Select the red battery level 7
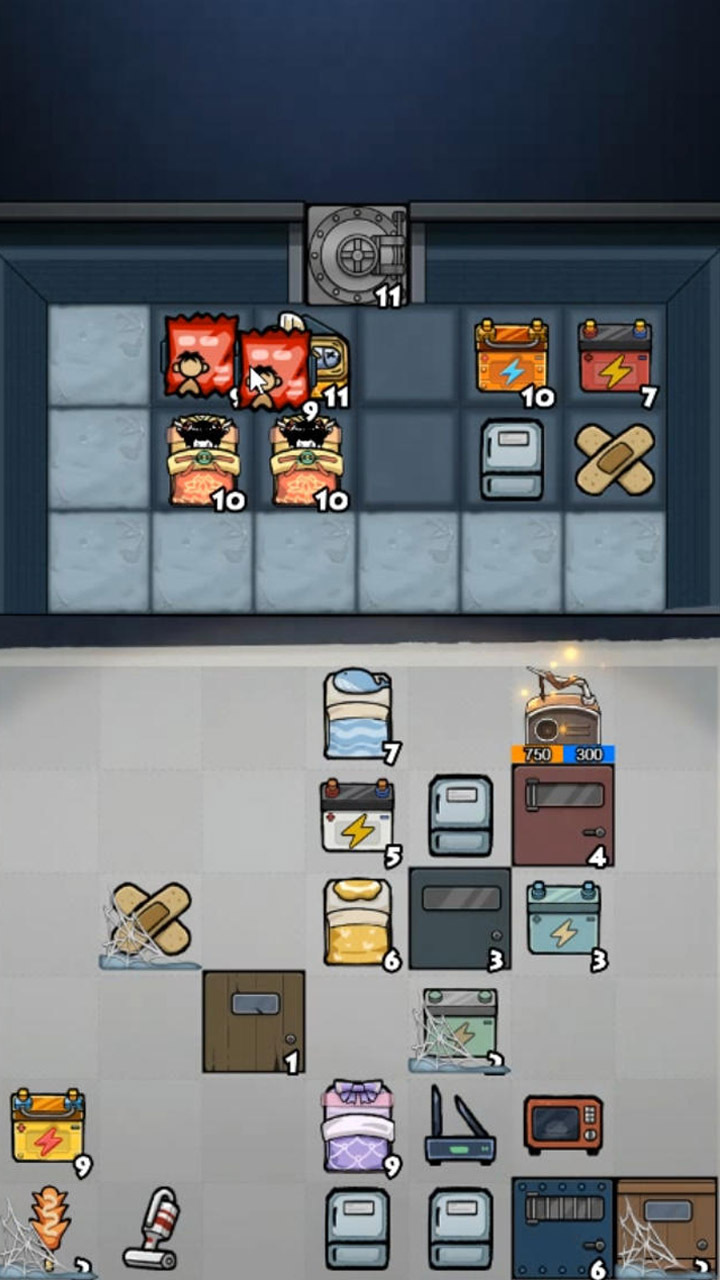Image resolution: width=720 pixels, height=1280 pixels. (x=614, y=360)
